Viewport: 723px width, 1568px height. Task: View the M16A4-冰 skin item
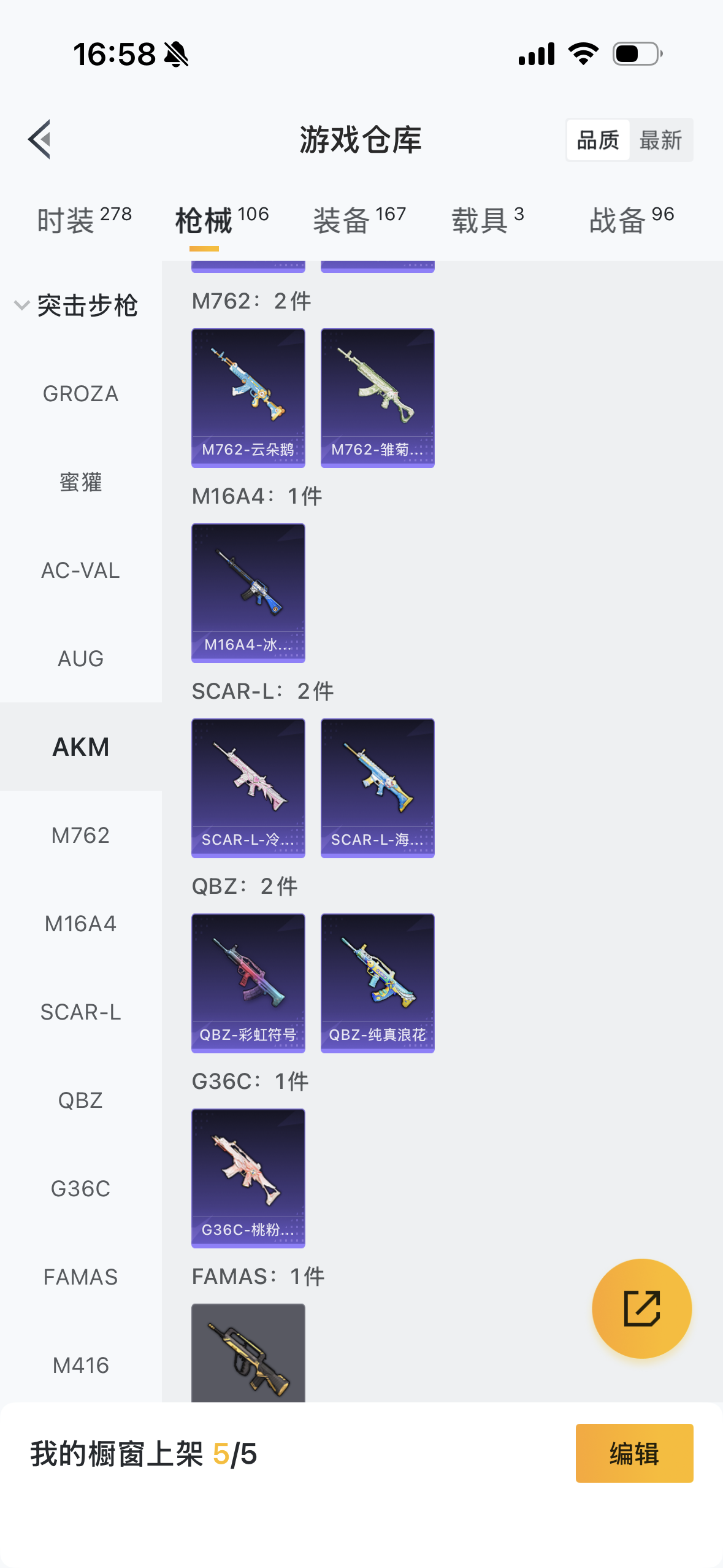248,593
